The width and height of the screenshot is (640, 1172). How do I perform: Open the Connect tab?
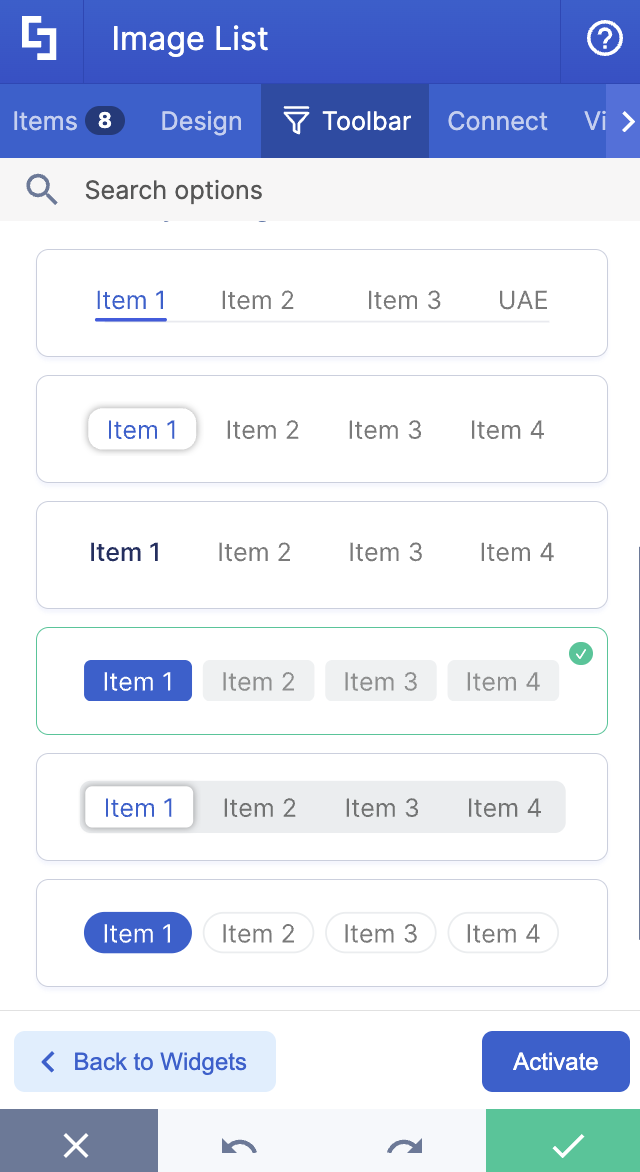tap(497, 121)
